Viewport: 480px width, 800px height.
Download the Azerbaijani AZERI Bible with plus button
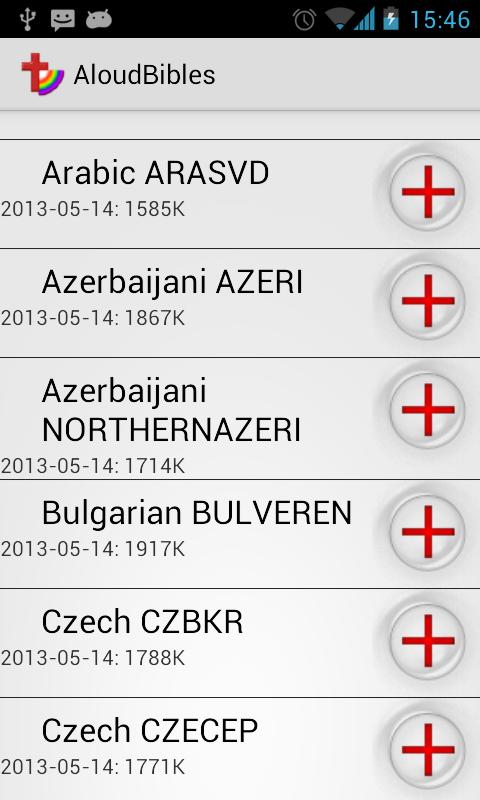[427, 301]
